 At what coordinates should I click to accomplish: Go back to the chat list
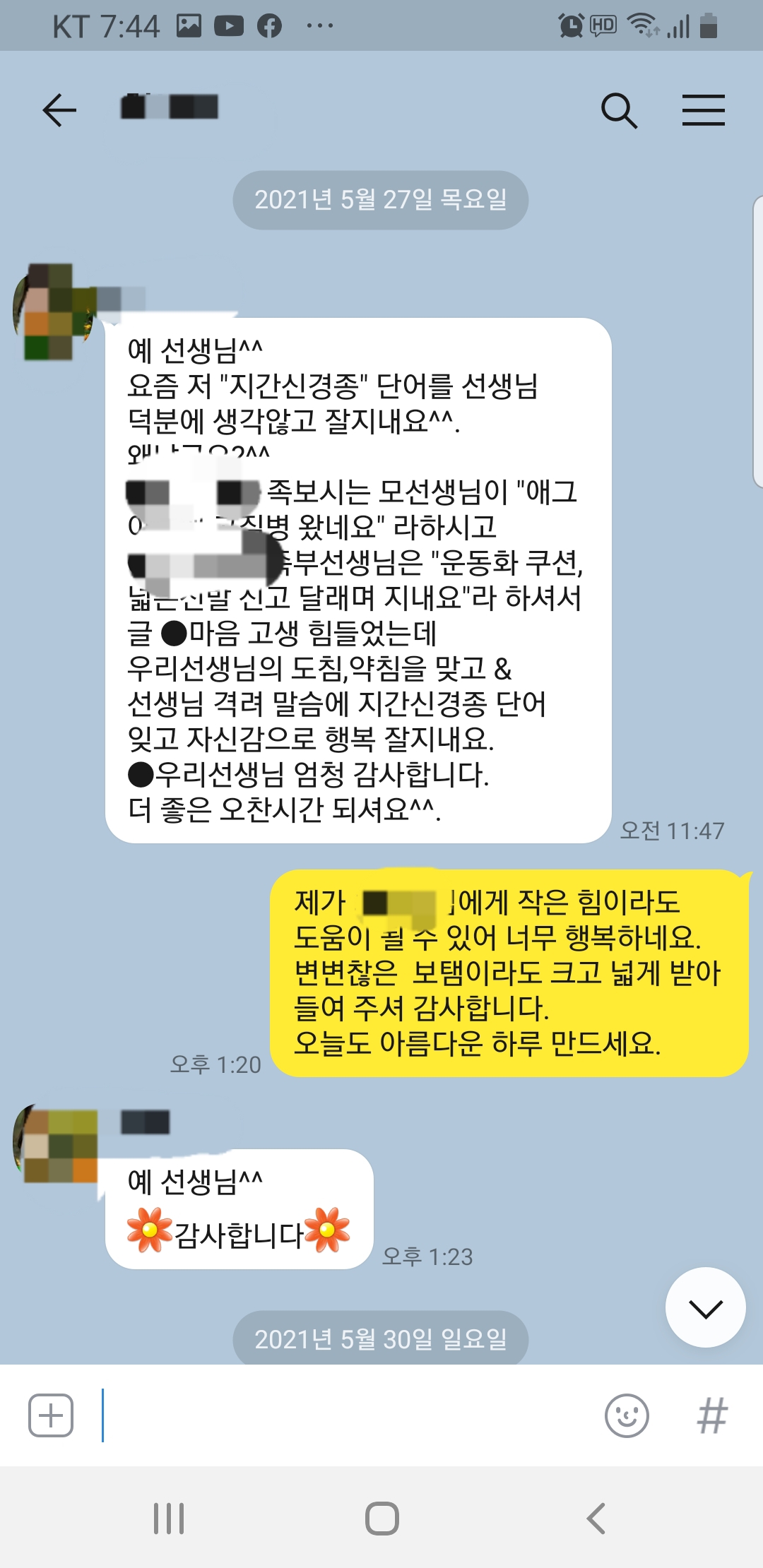[x=59, y=110]
